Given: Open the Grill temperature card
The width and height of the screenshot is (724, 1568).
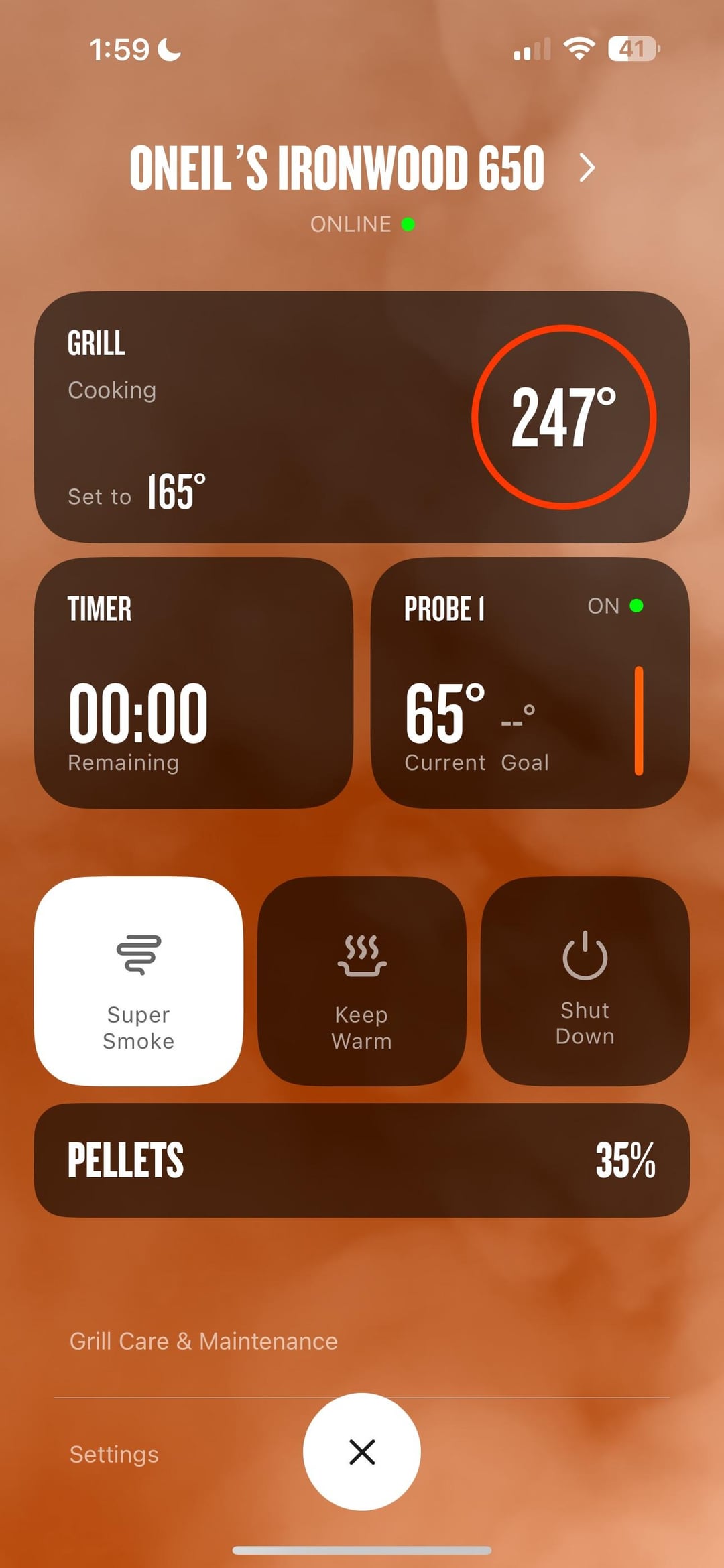Looking at the screenshot, I should point(362,417).
